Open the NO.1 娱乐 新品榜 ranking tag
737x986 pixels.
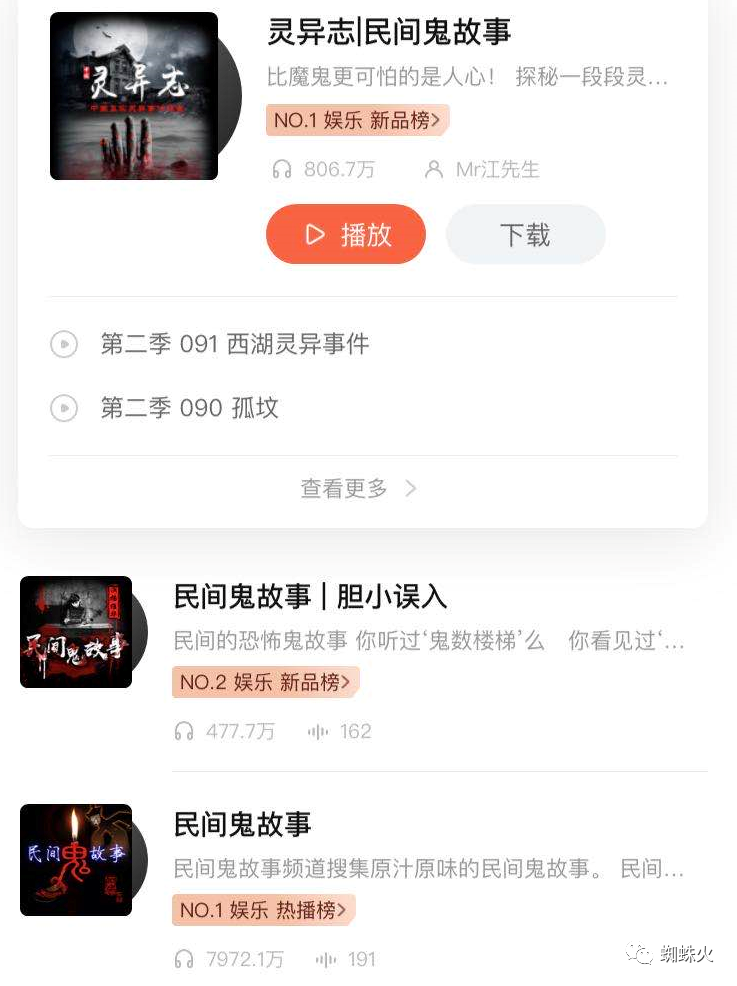click(x=357, y=120)
